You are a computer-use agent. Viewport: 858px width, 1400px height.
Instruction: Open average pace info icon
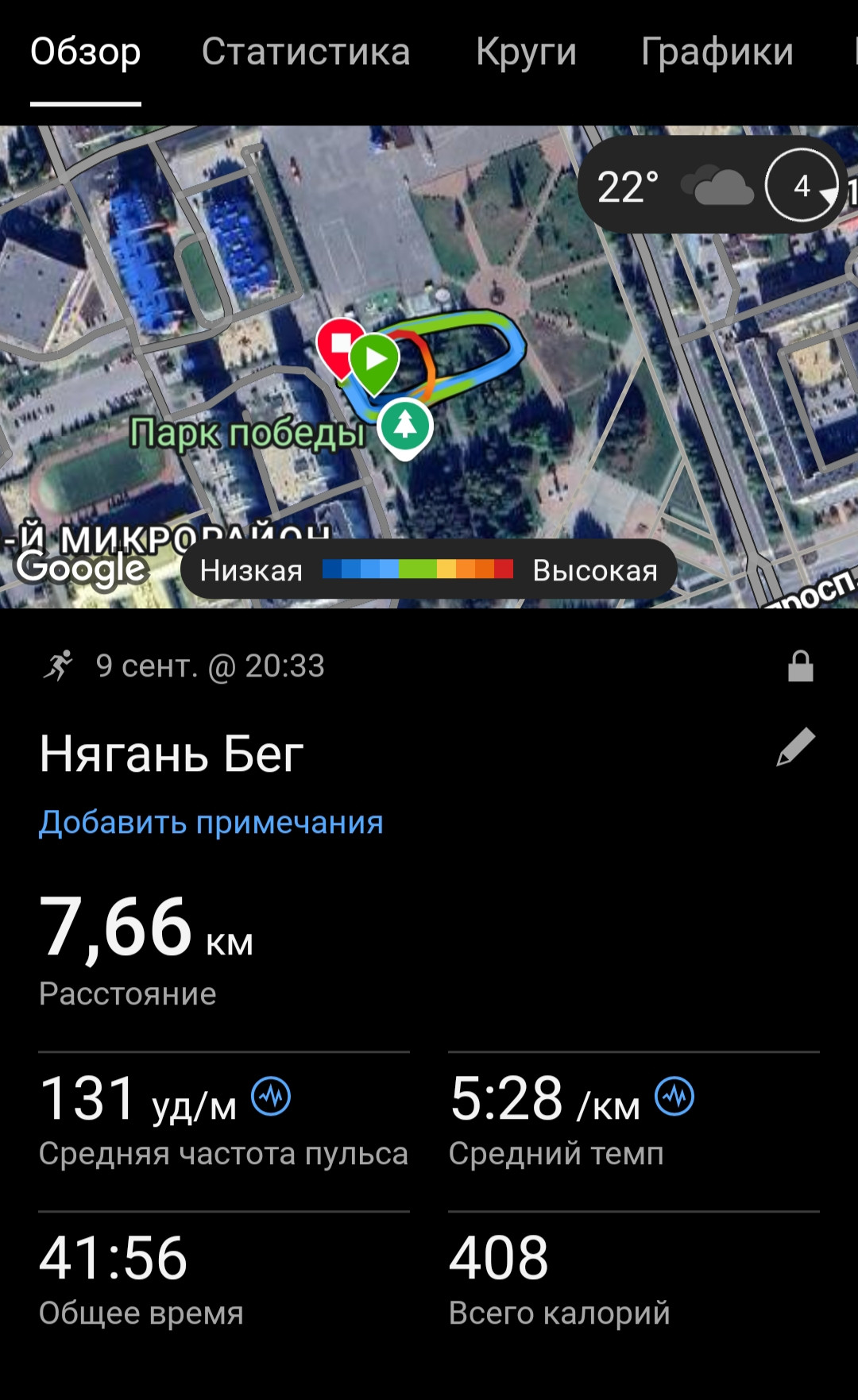tap(674, 1097)
